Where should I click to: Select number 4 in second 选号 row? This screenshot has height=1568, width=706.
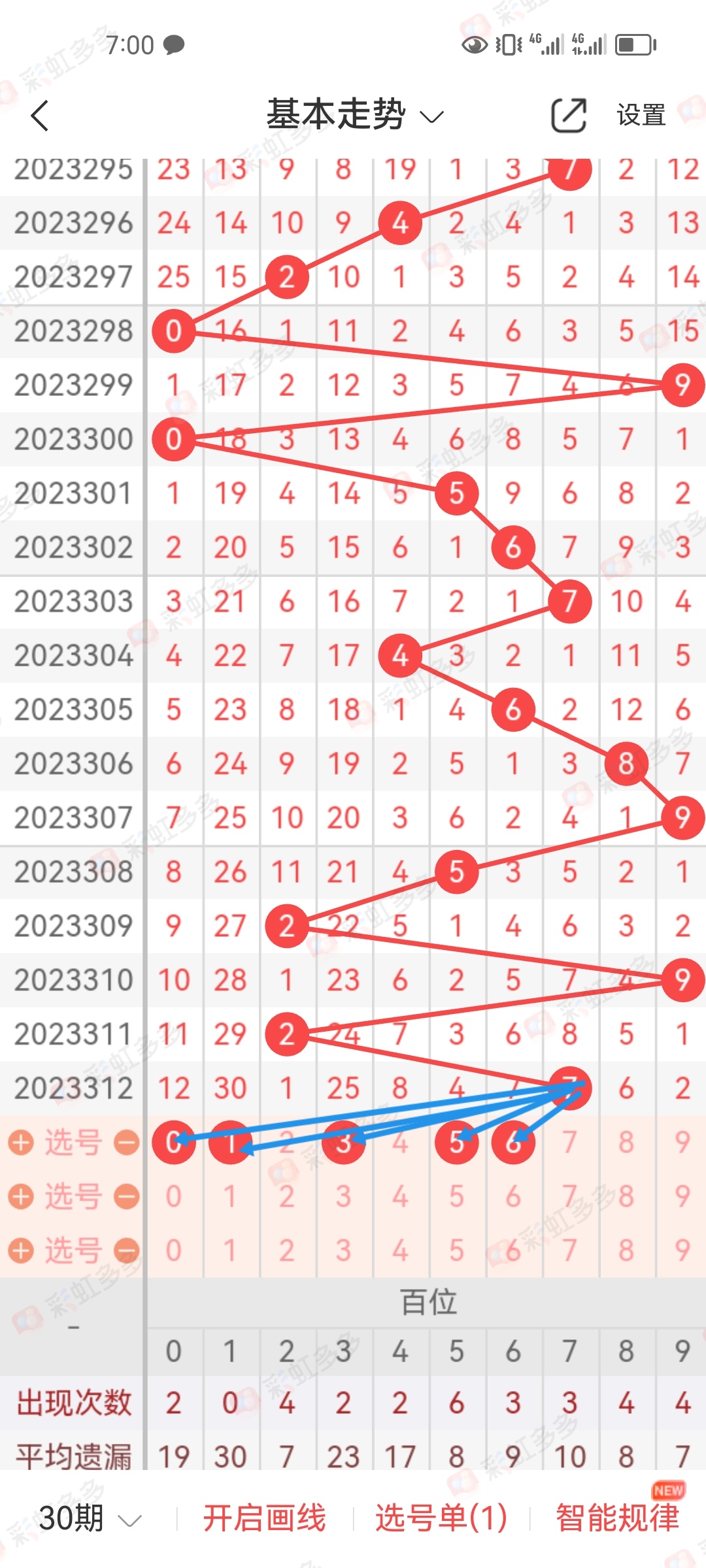(x=399, y=1196)
